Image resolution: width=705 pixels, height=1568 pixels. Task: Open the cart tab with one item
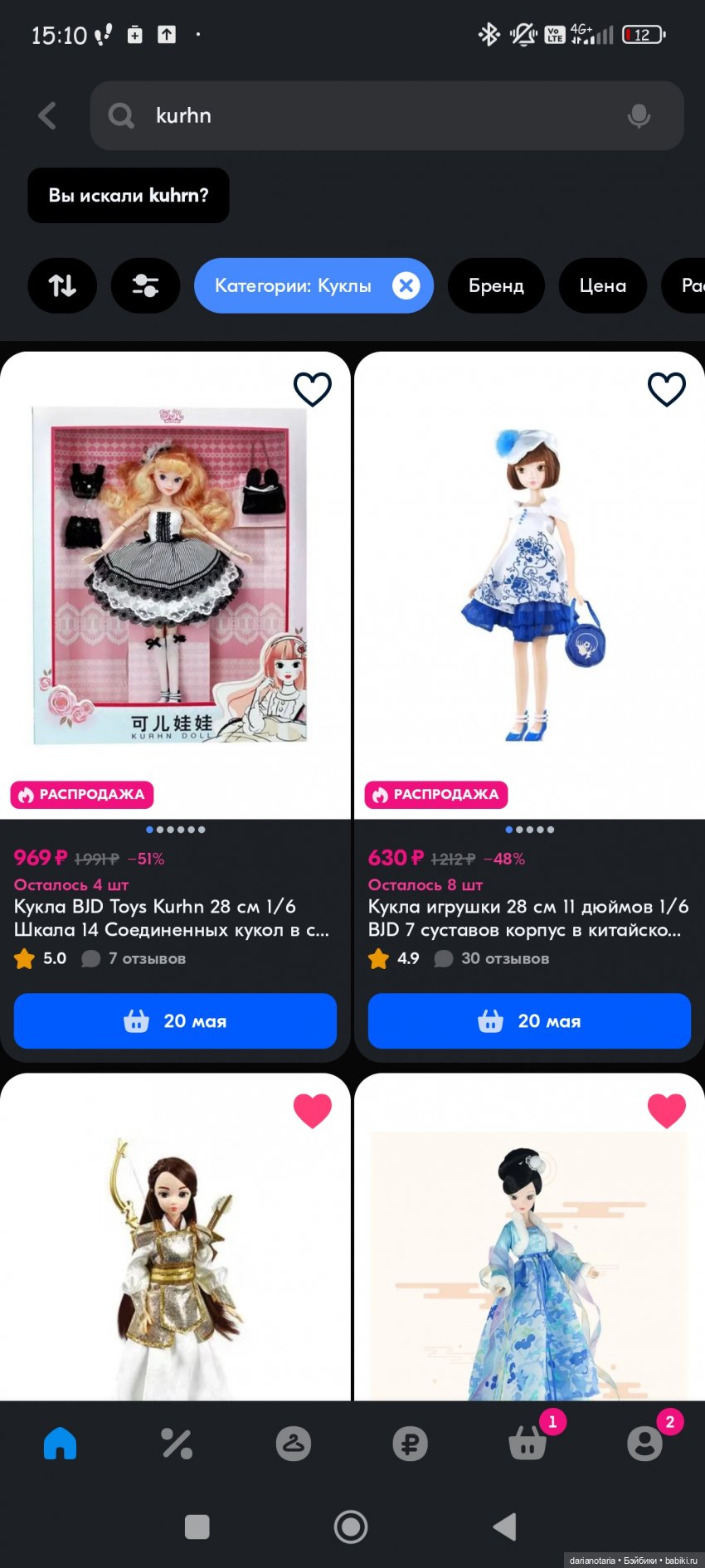pyautogui.click(x=528, y=1444)
